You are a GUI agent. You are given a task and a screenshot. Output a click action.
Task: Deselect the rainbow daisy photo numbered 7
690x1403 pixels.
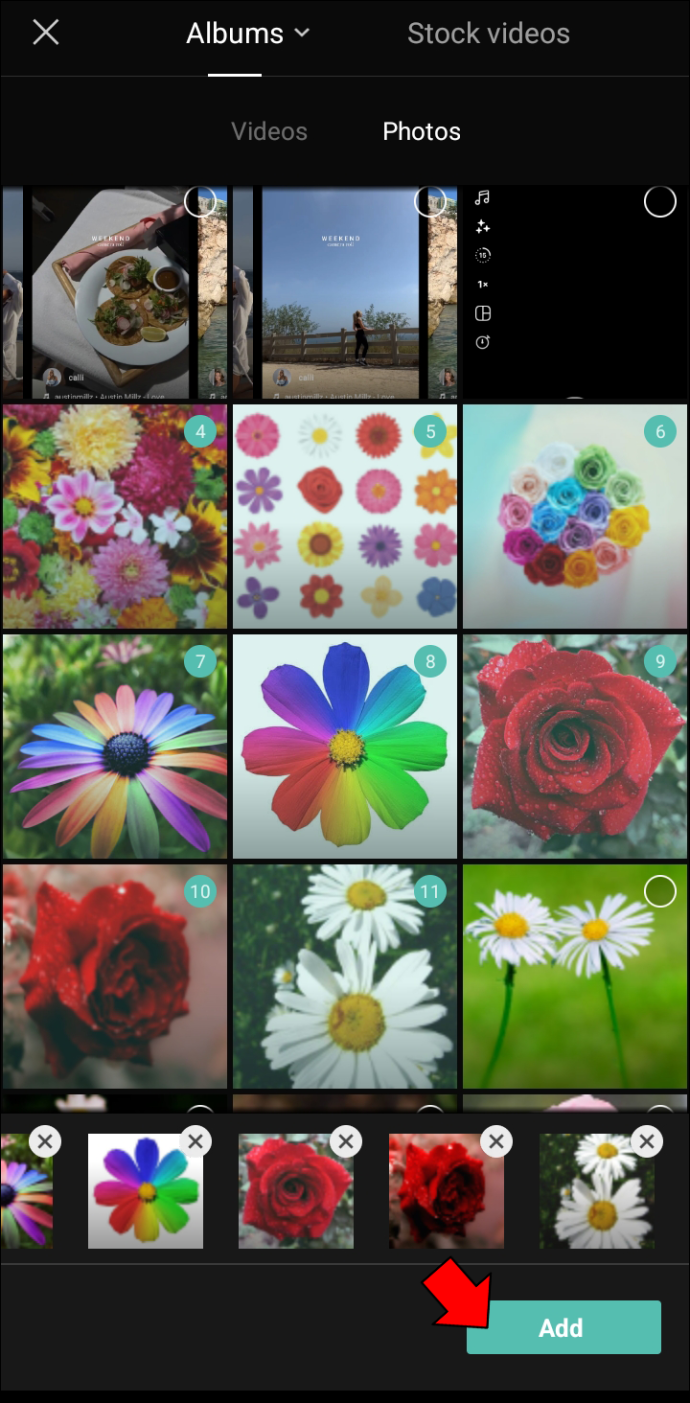(200, 661)
